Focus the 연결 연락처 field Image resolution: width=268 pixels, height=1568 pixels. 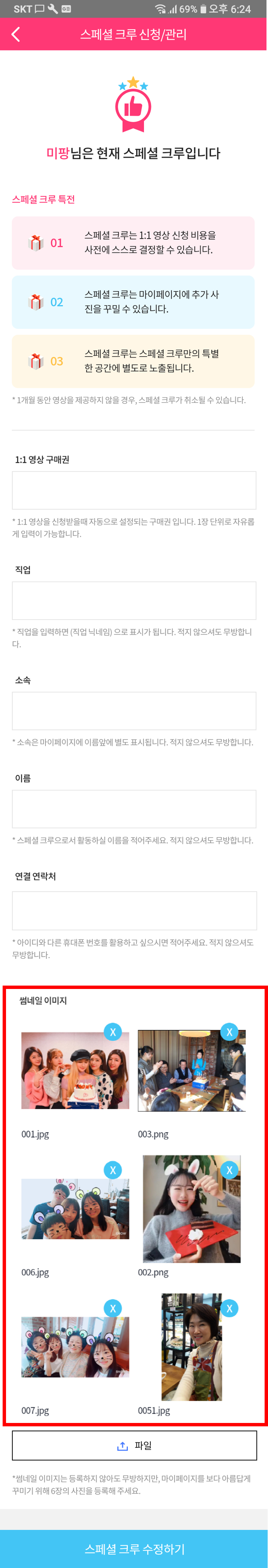134,910
